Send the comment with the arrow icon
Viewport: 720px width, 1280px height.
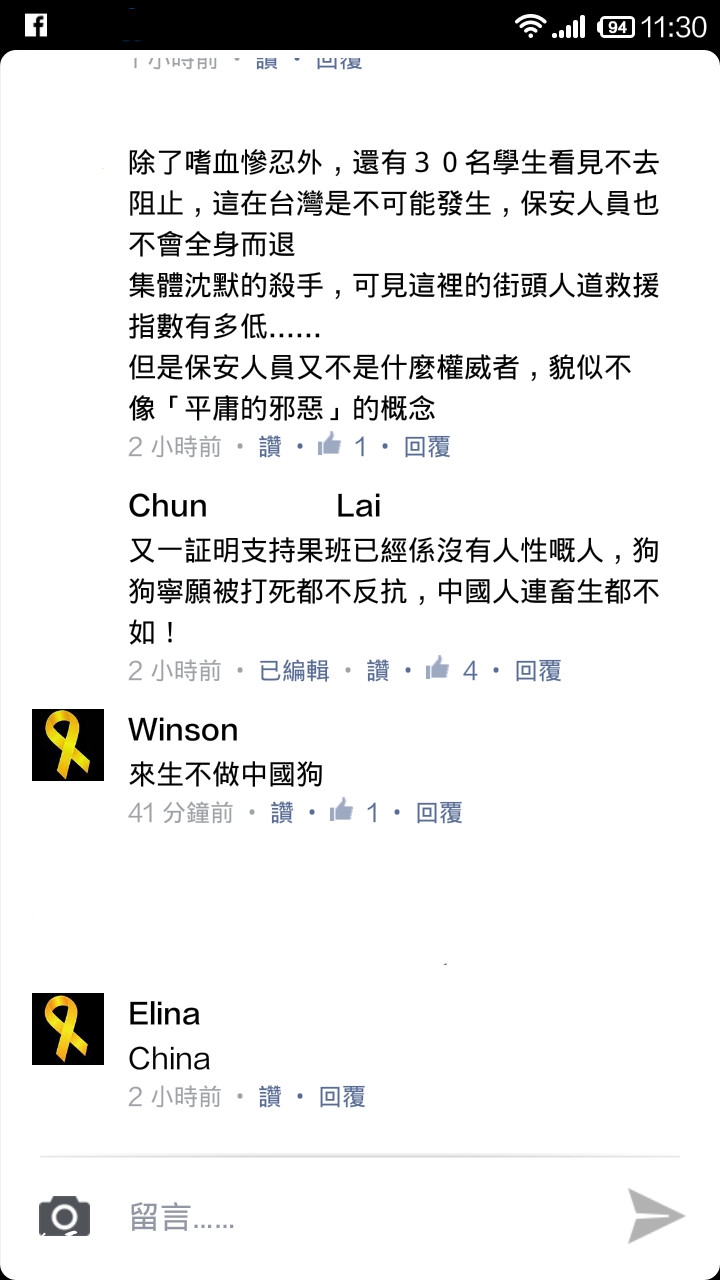tap(655, 1215)
